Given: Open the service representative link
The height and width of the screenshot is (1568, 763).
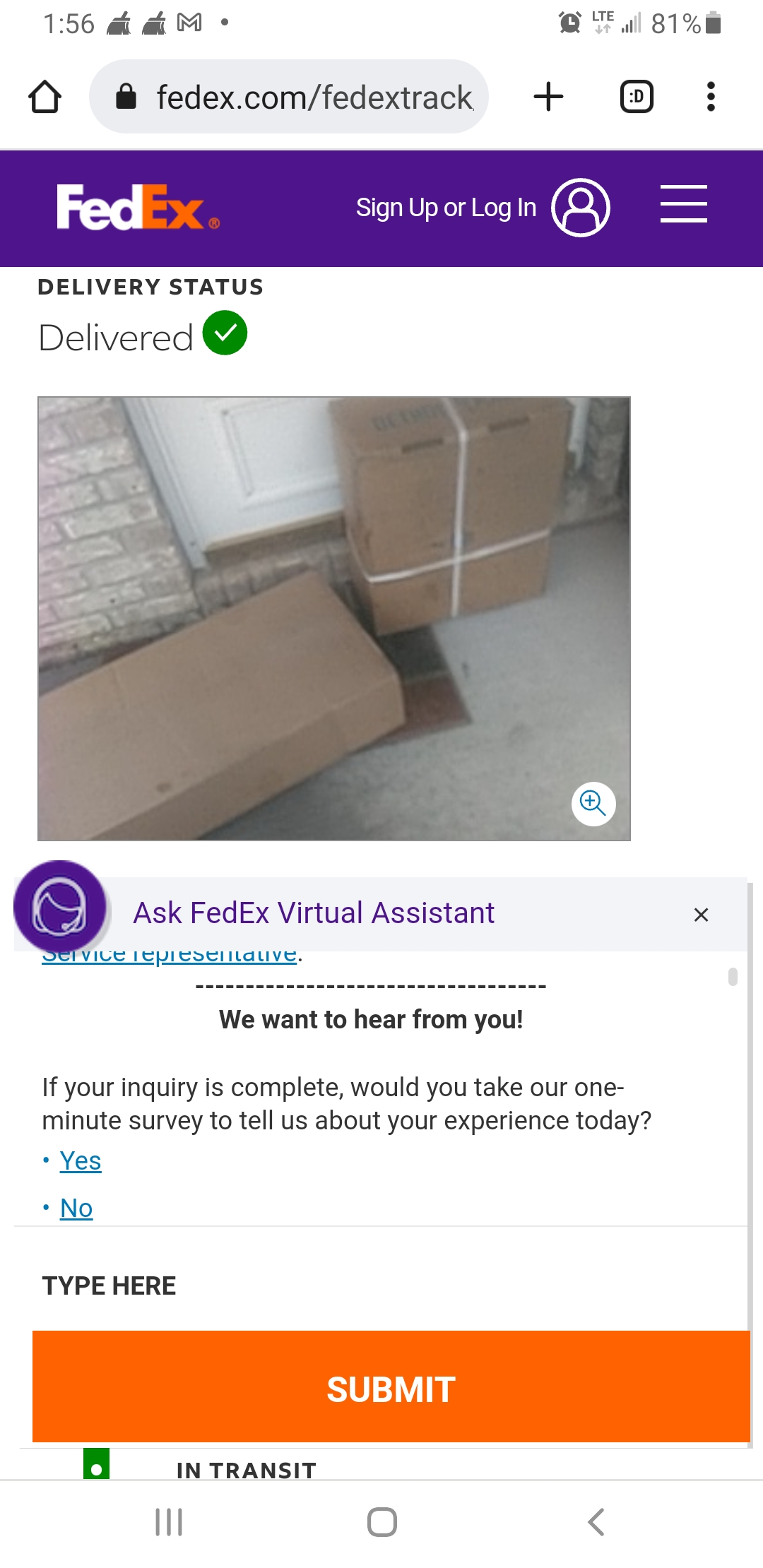Looking at the screenshot, I should pos(170,956).
